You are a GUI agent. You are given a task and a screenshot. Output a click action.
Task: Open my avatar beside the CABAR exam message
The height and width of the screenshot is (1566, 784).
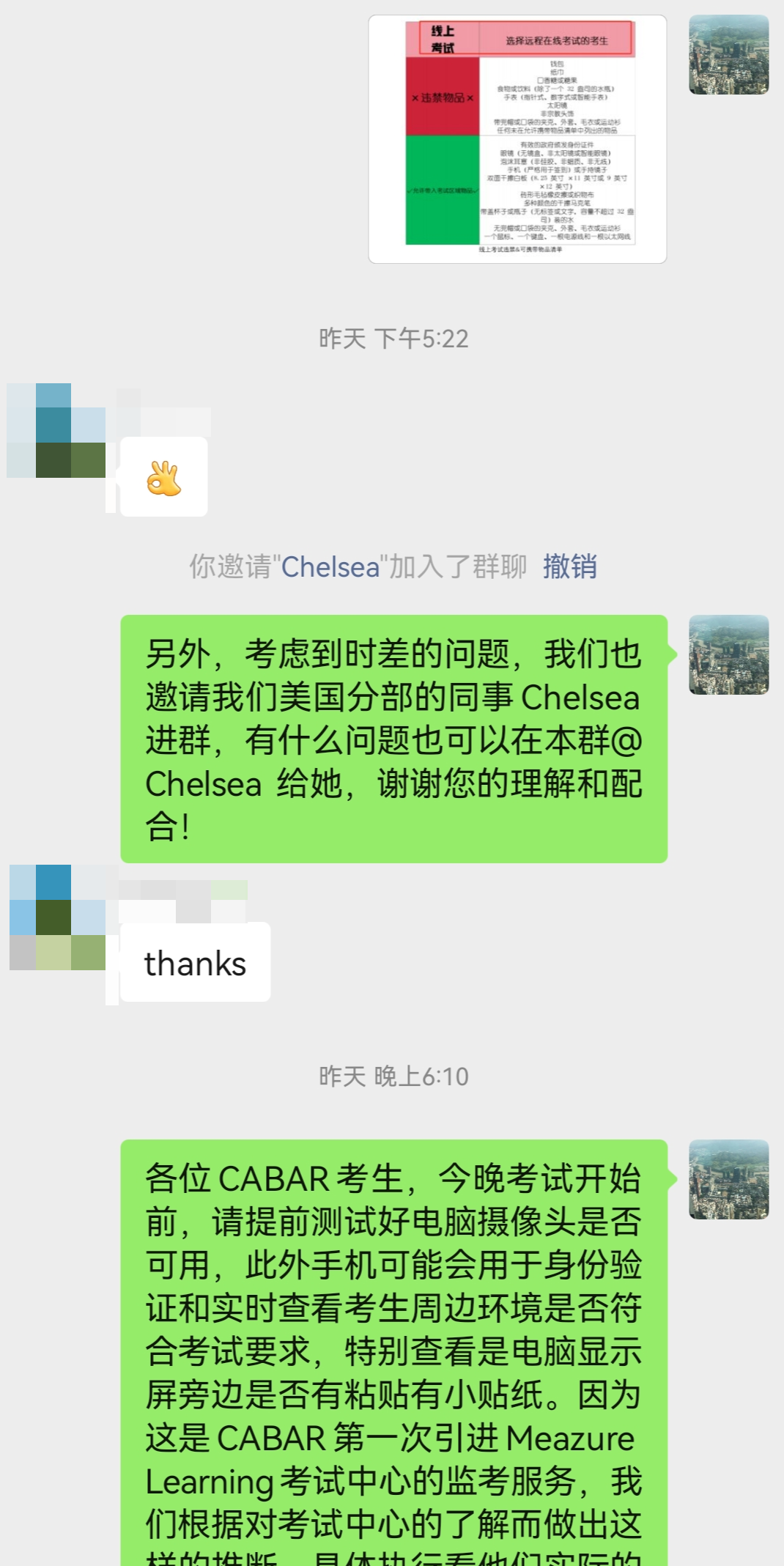coord(728,1179)
